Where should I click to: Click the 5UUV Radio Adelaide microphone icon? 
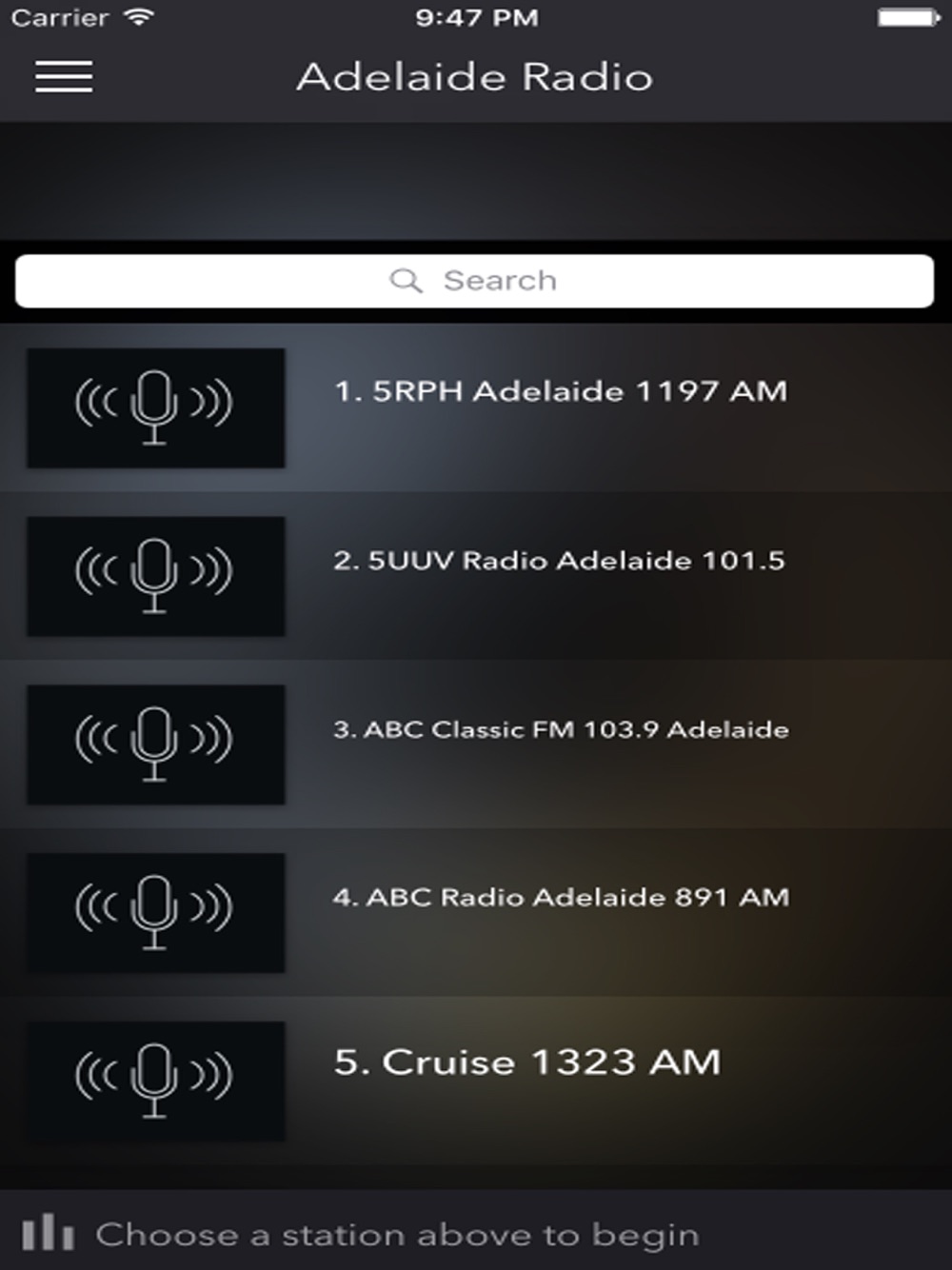155,576
